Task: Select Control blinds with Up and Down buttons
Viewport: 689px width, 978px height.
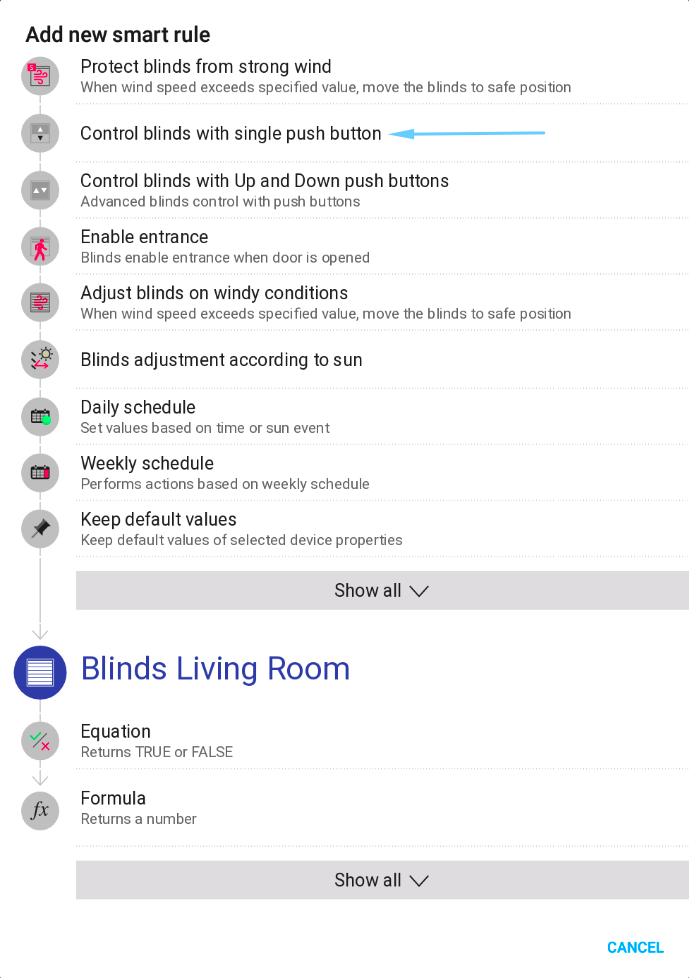Action: pos(264,181)
